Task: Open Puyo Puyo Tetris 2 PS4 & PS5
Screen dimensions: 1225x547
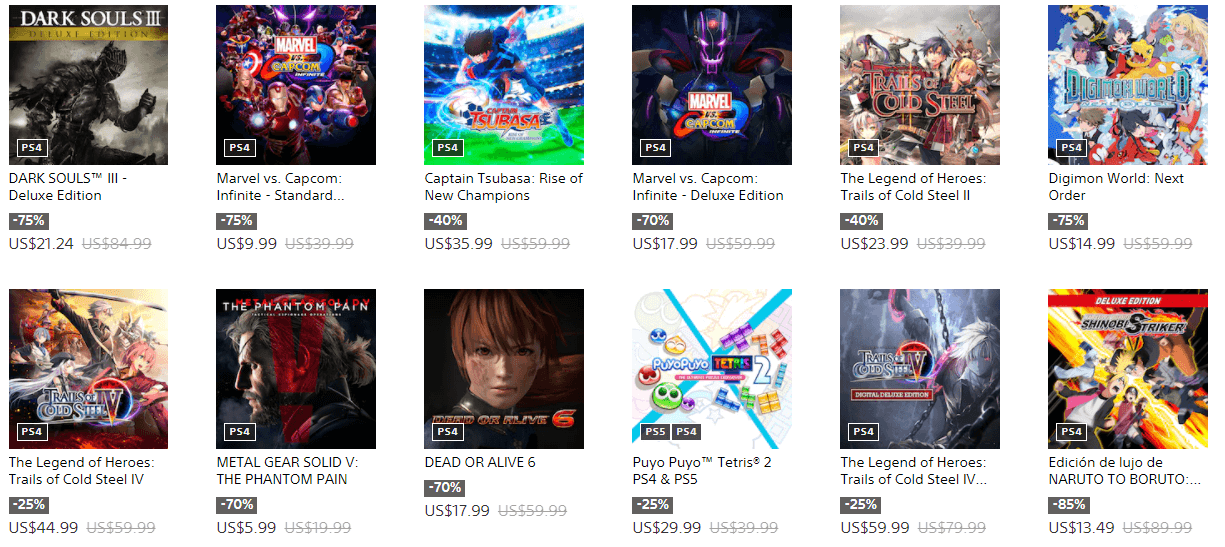Action: coord(712,369)
